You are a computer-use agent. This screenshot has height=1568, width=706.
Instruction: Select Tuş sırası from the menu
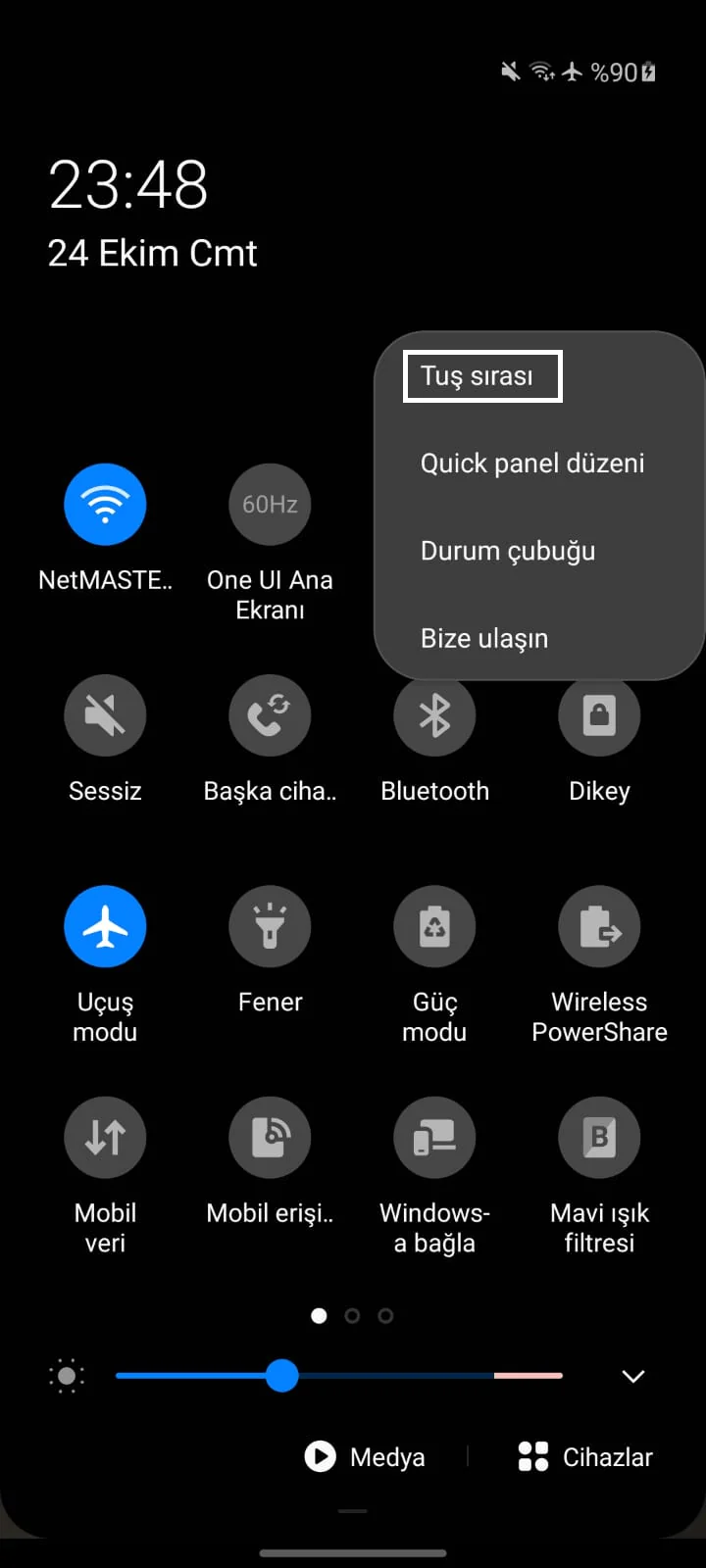(481, 375)
